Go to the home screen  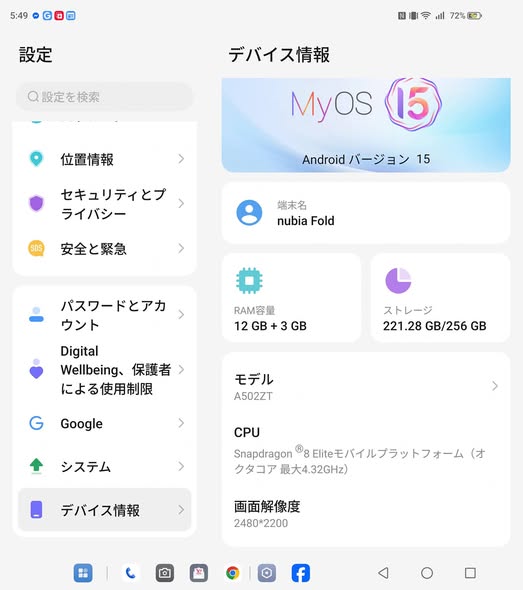click(x=427, y=573)
